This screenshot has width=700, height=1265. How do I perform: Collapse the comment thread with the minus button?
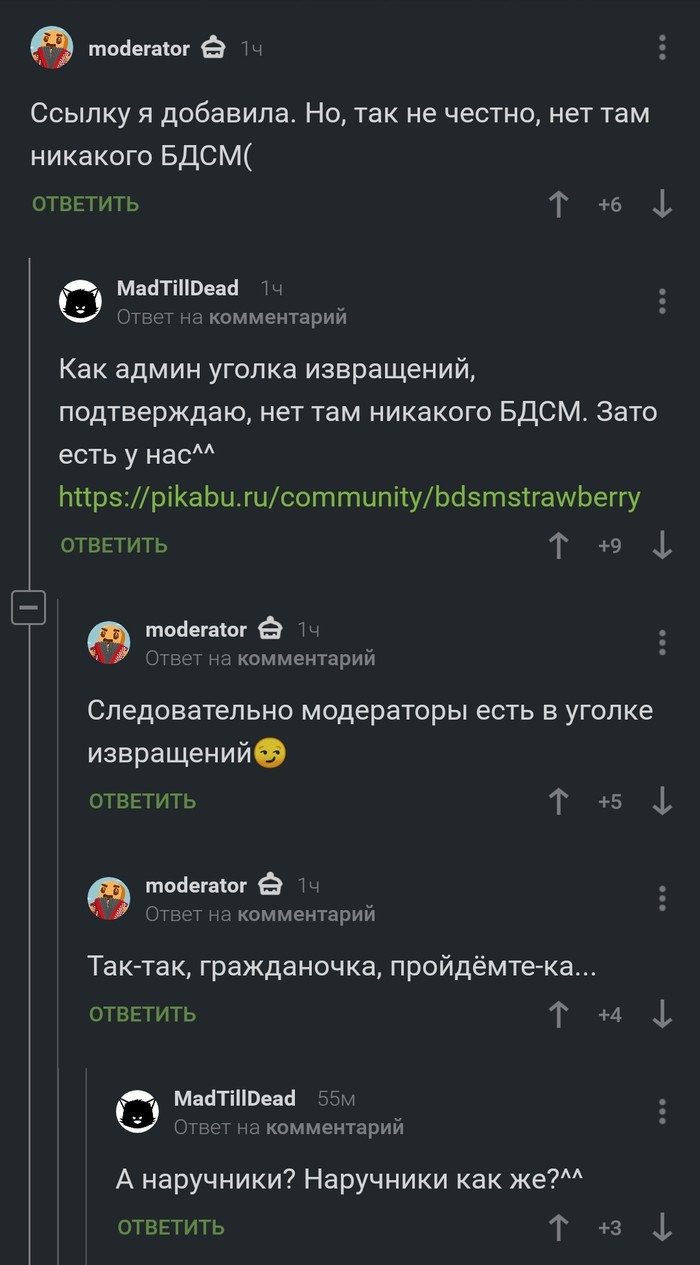pos(29,607)
